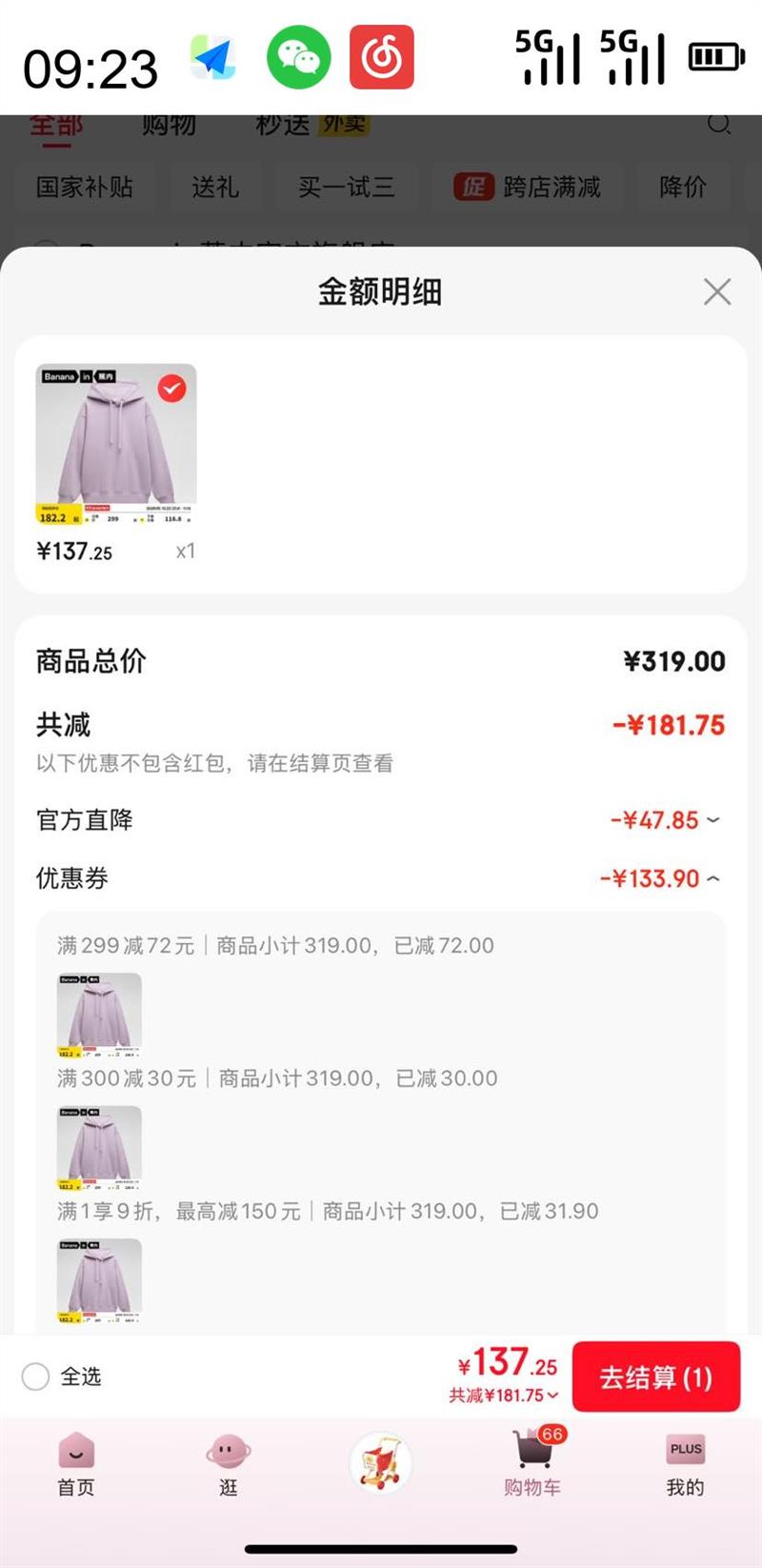Select the 全选 checkbox

(x=35, y=1377)
